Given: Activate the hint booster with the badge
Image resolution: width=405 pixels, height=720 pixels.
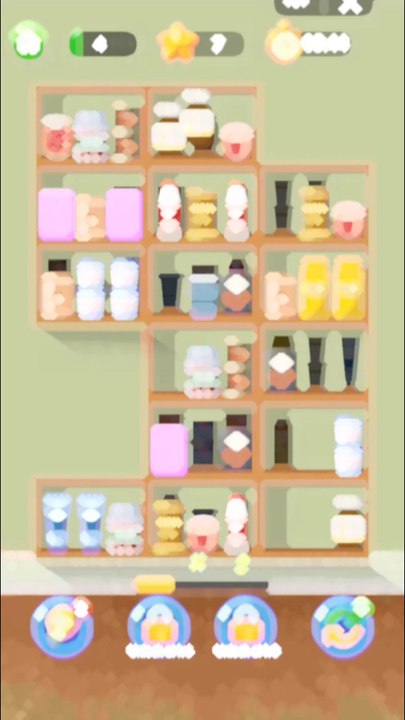Looking at the screenshot, I should (62, 626).
